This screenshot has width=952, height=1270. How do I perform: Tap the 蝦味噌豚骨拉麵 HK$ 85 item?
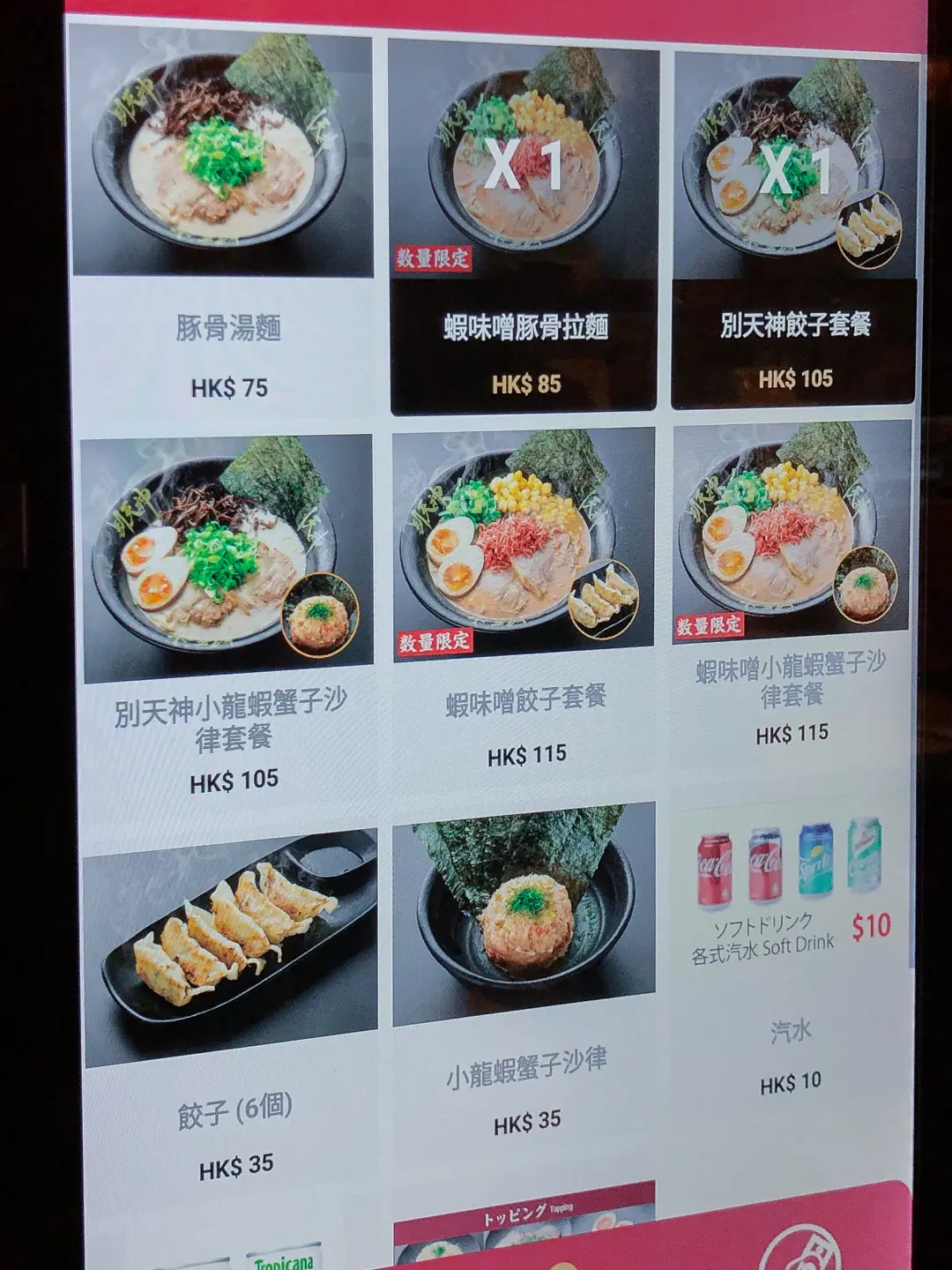click(524, 229)
